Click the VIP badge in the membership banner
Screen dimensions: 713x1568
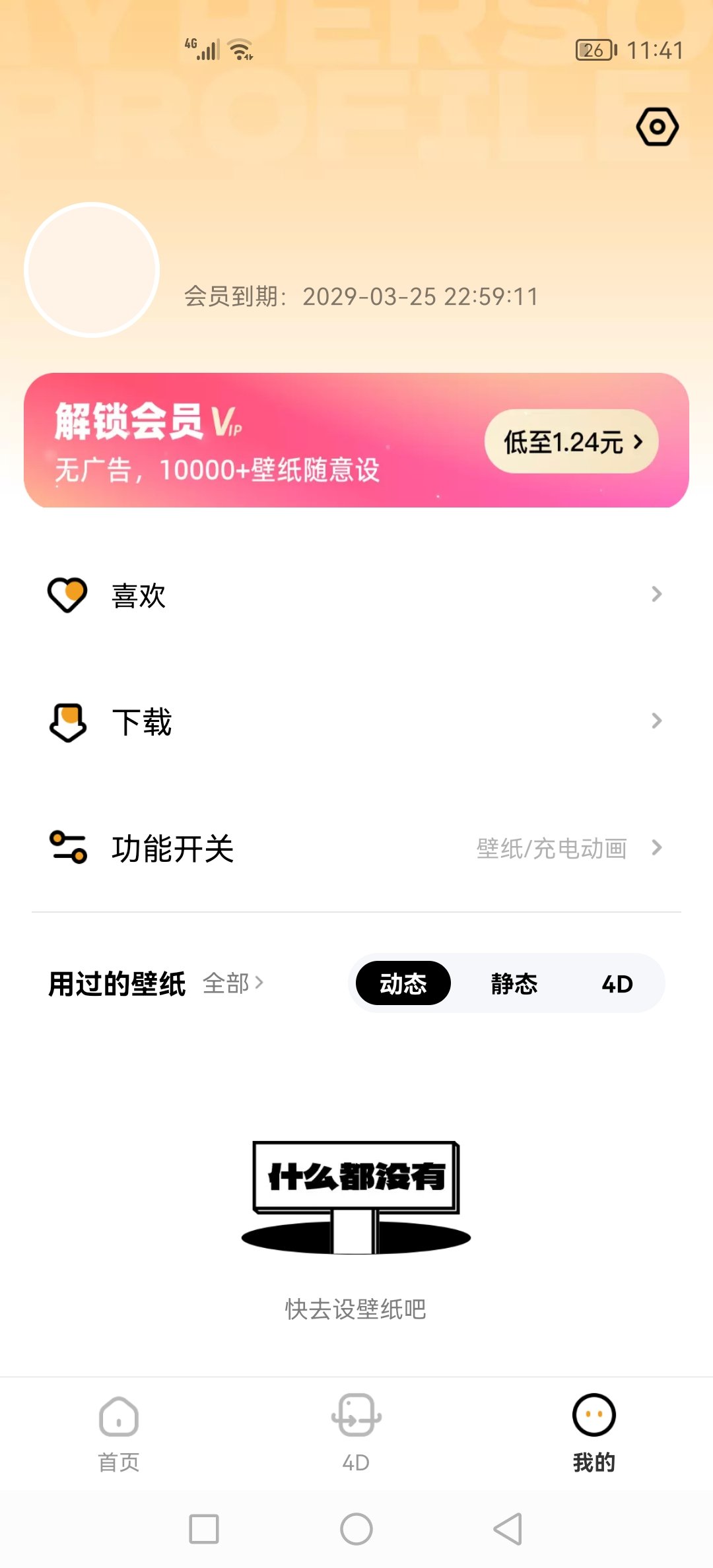tap(228, 424)
